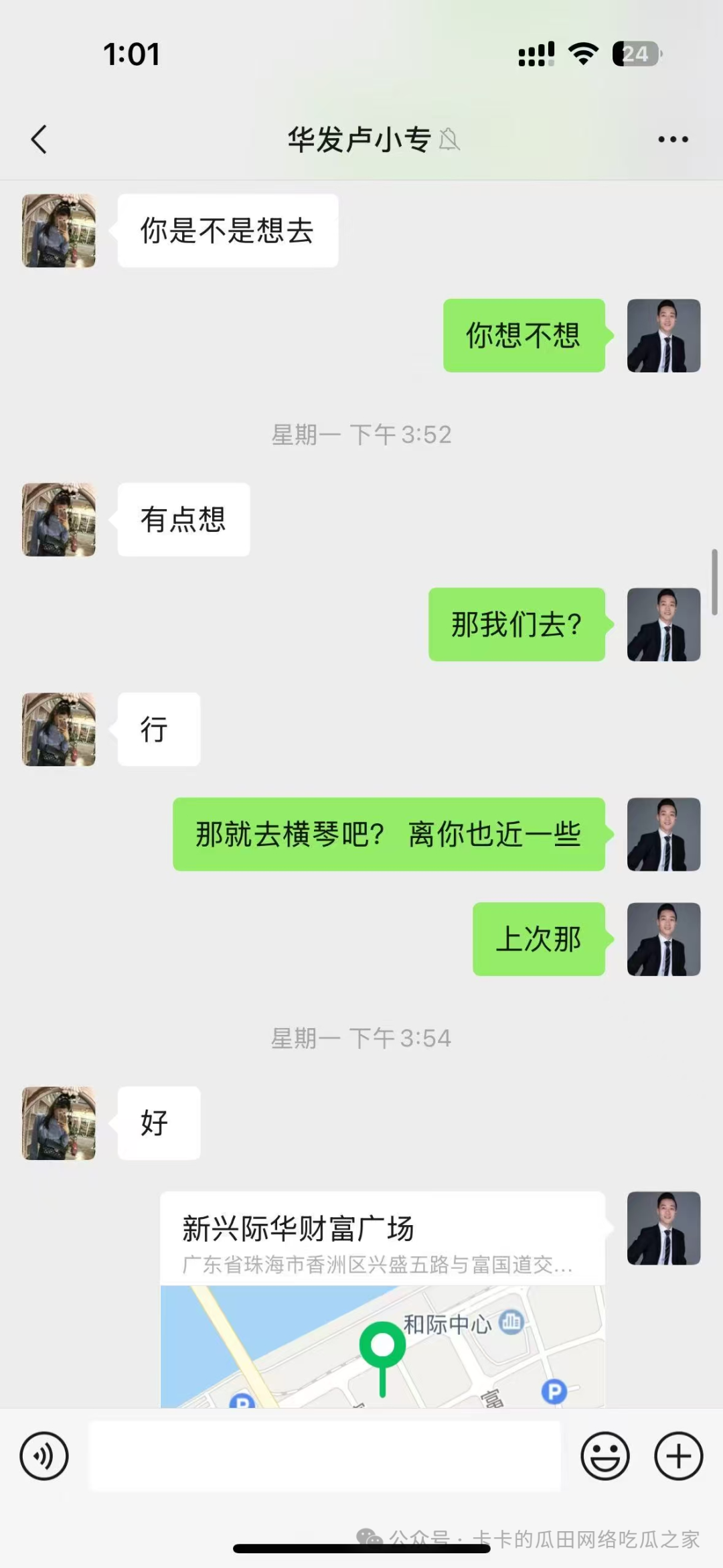Go back to the chat list
723x1568 pixels.
(39, 139)
